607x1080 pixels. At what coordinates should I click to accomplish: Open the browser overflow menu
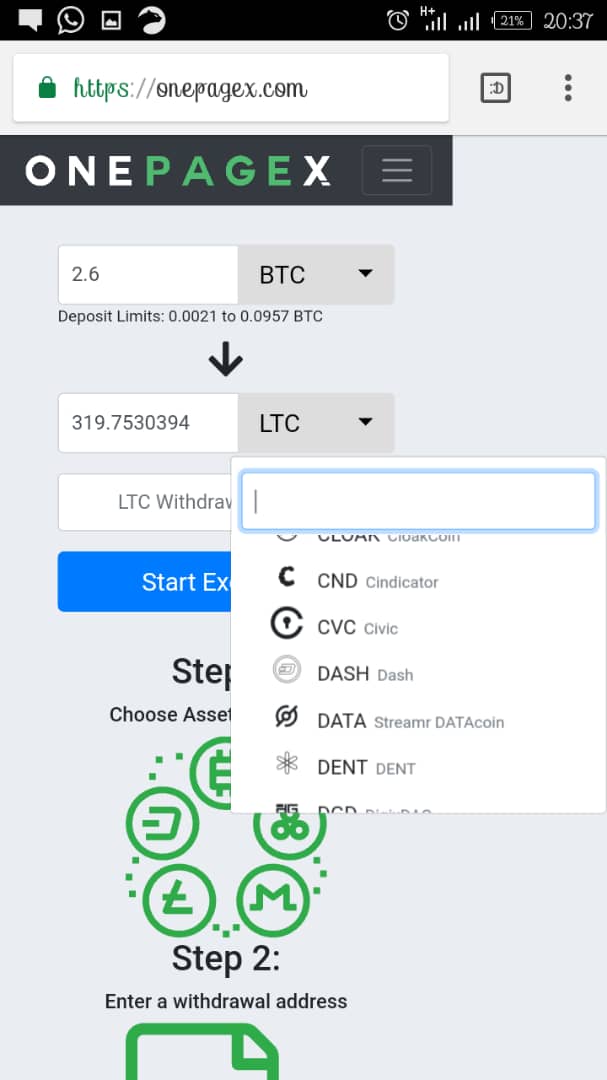pyautogui.click(x=568, y=87)
